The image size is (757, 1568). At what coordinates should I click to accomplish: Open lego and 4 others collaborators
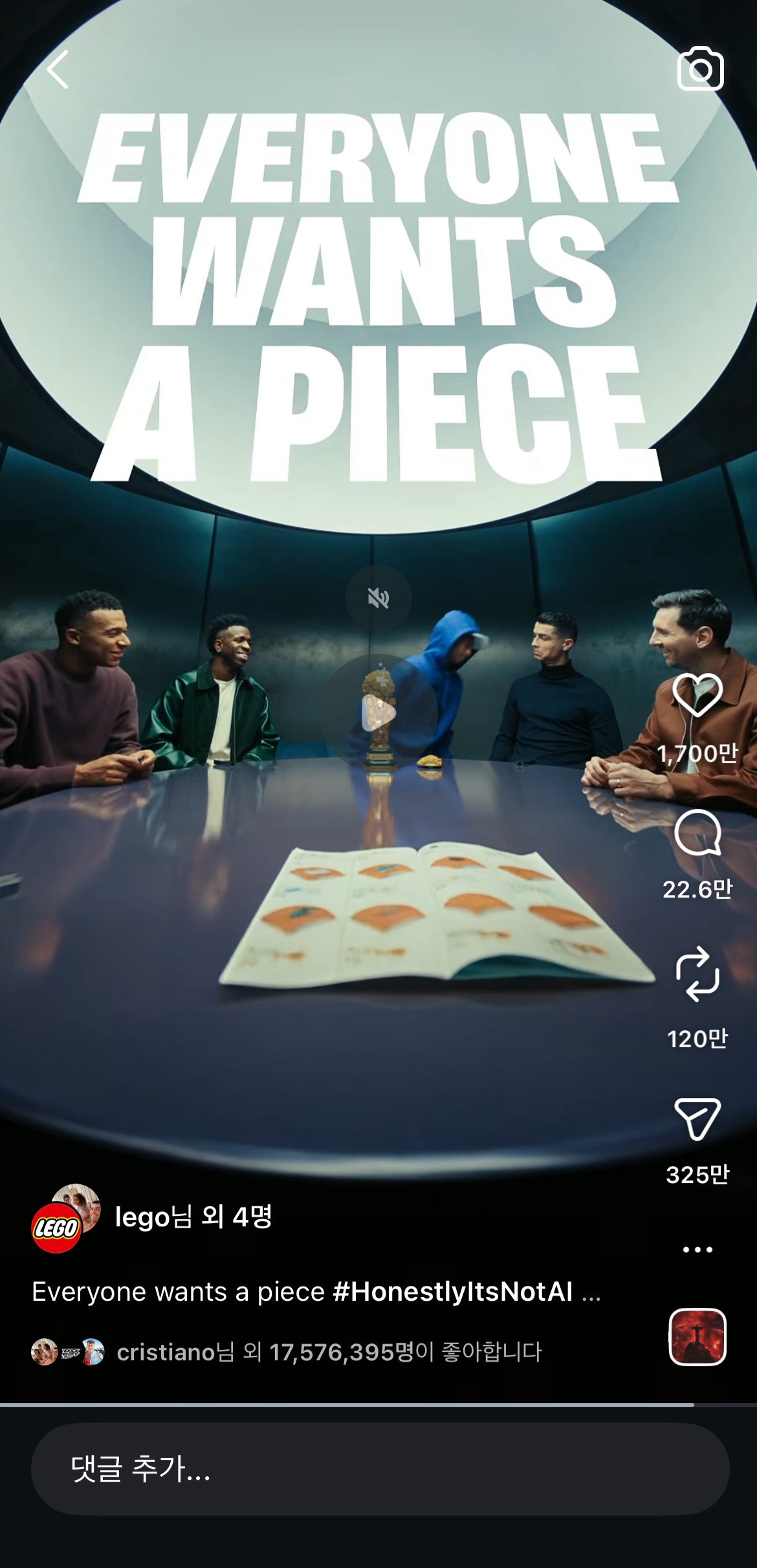click(x=193, y=1217)
